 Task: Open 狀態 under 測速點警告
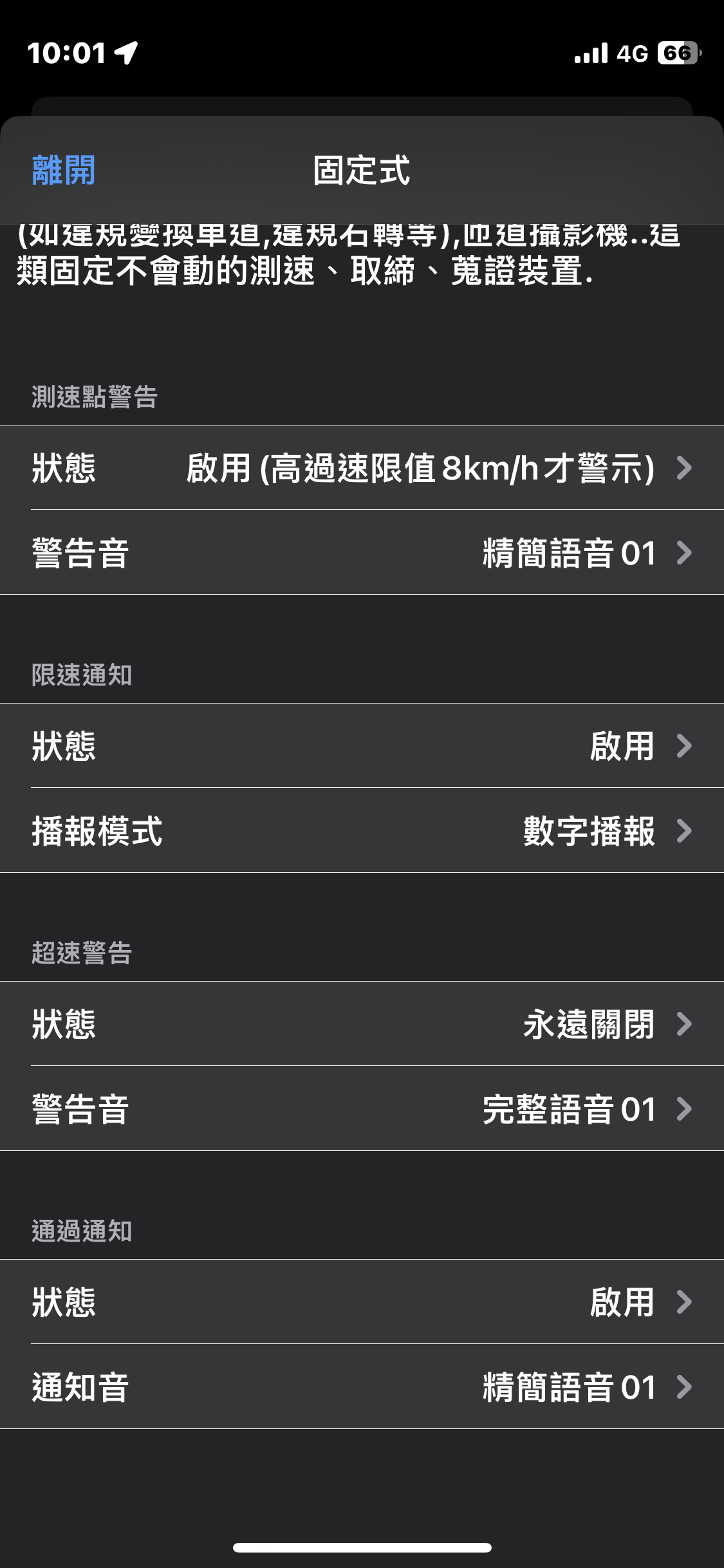pyautogui.click(x=362, y=467)
